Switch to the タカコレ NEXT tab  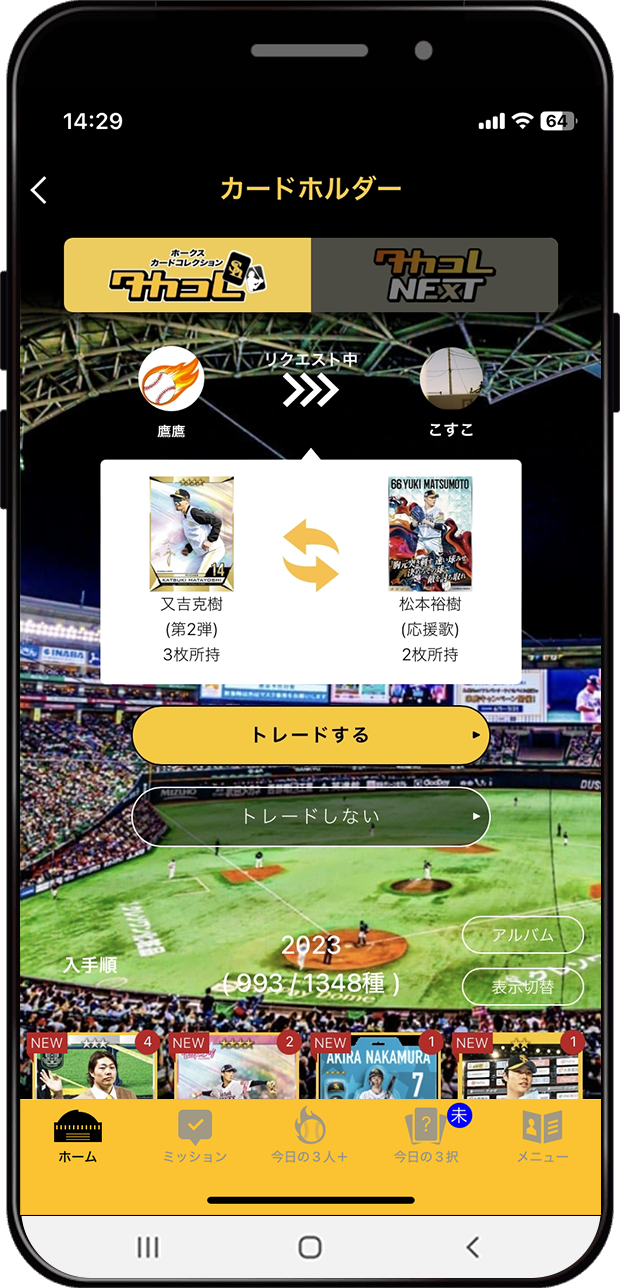[x=434, y=275]
